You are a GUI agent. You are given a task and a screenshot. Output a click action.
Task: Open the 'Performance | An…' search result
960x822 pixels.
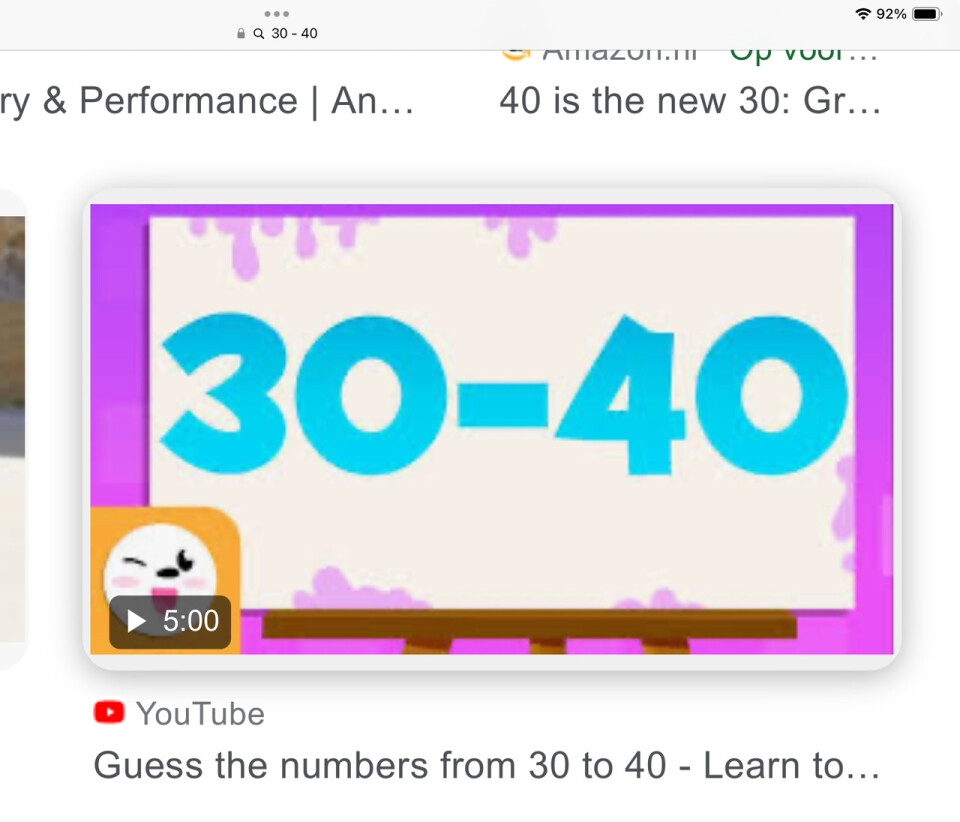207,101
